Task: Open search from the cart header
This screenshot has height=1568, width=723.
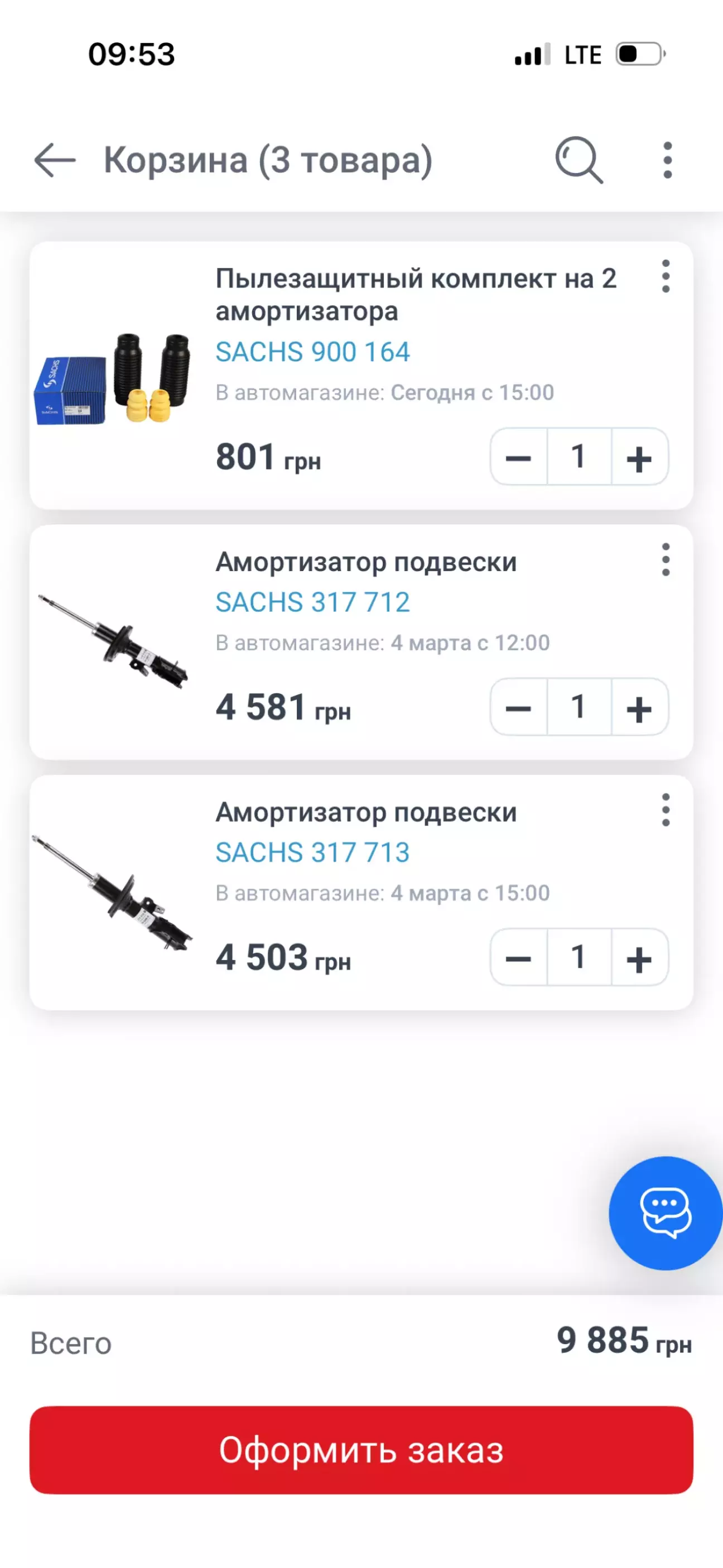Action: (578, 160)
